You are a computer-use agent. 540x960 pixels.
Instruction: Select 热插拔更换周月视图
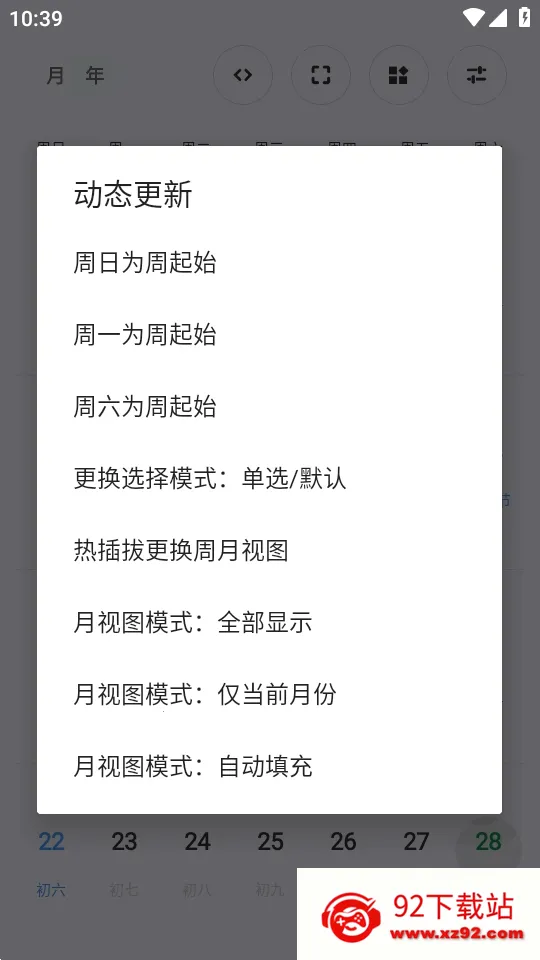pos(269,551)
